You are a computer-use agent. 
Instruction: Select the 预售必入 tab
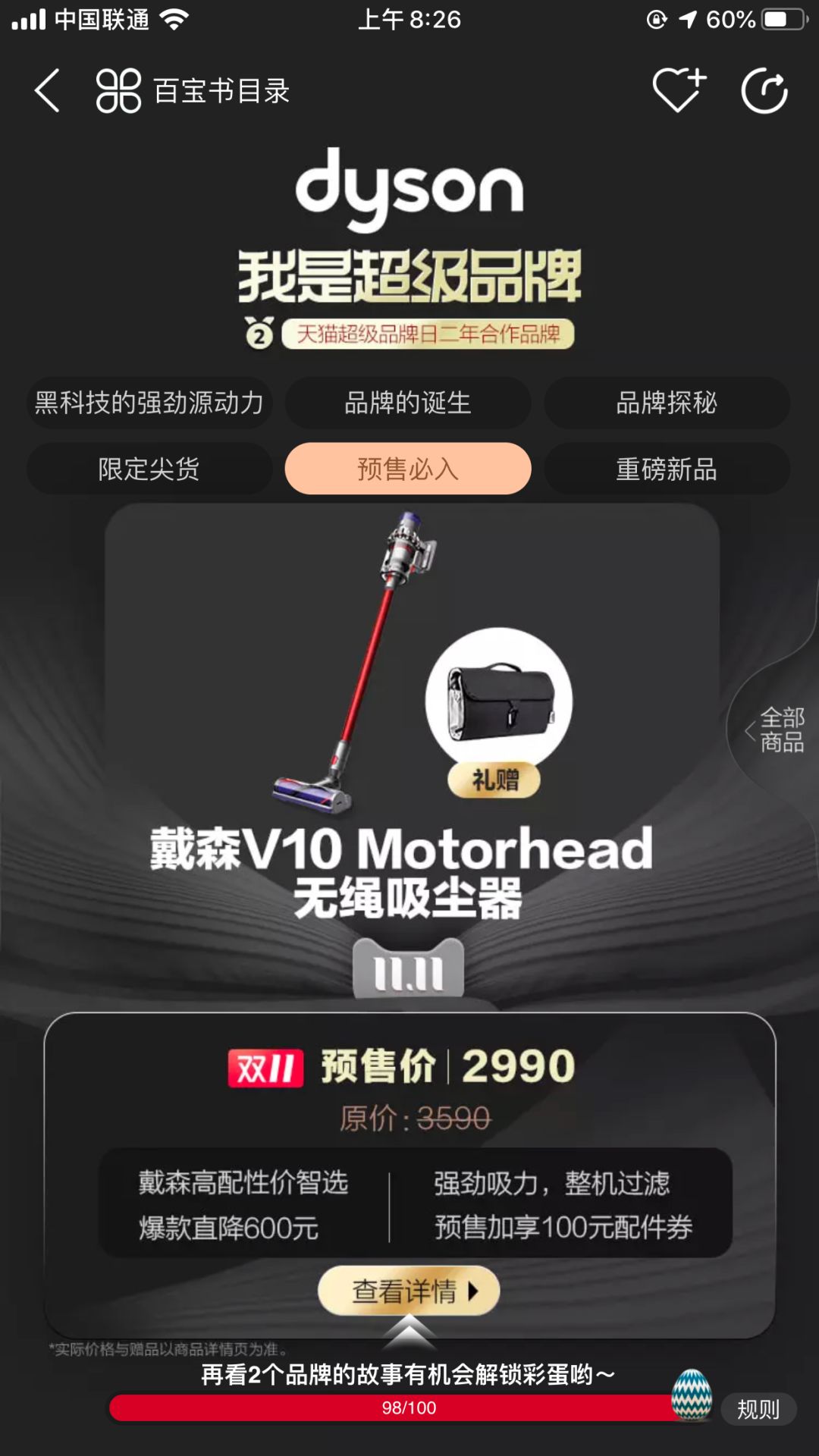click(x=408, y=469)
